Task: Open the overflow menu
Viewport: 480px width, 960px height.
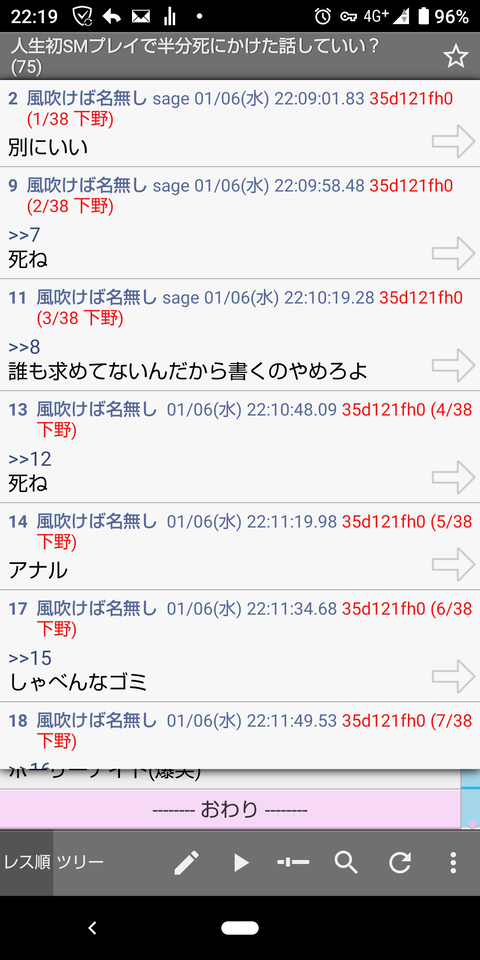Action: 453,863
